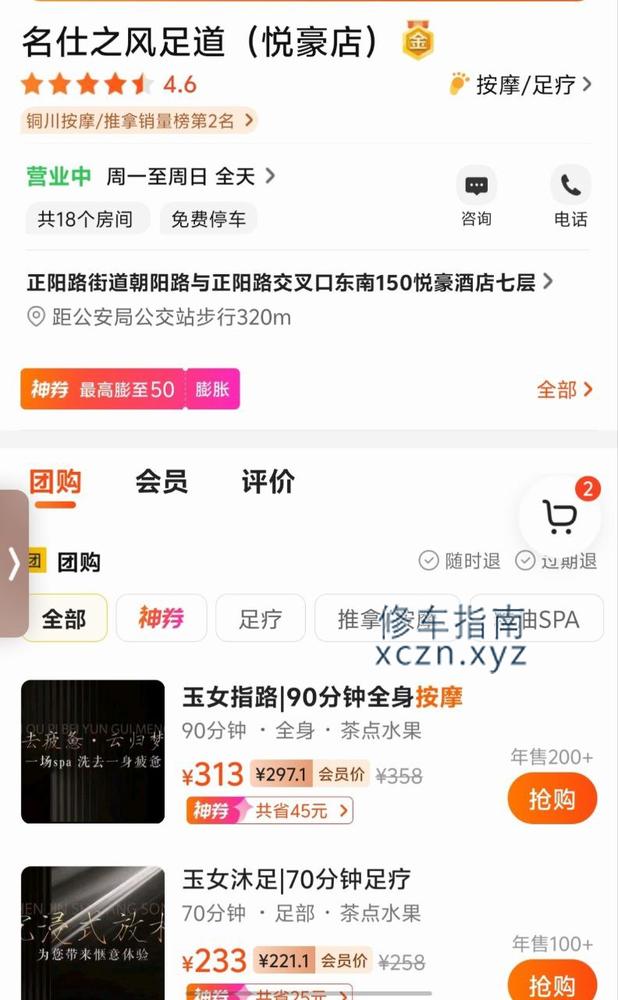
Task: Open the 咨询 chat icon
Action: point(476,196)
